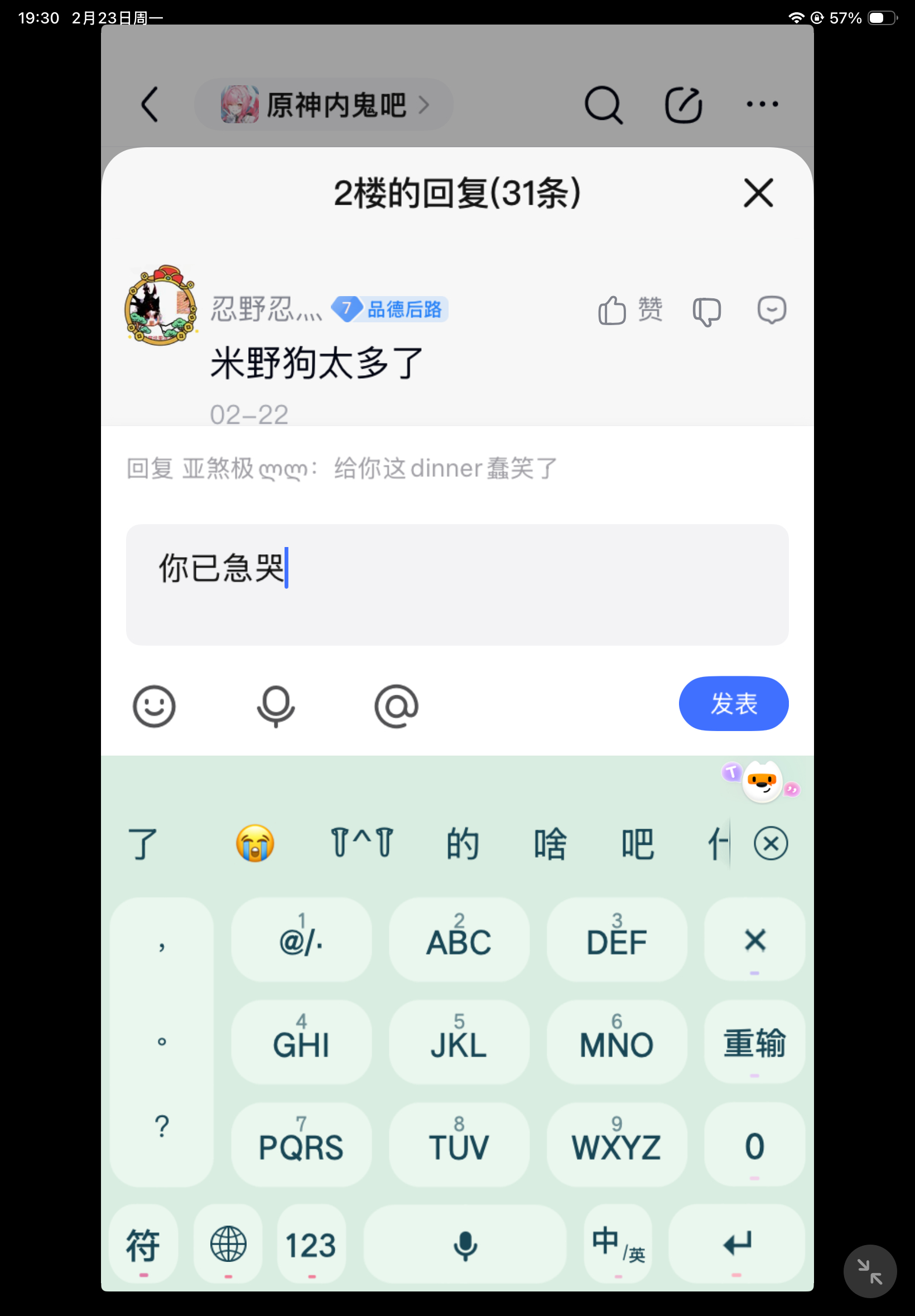Choose candidate word 吧
Screen dimensions: 915x1316
638,843
